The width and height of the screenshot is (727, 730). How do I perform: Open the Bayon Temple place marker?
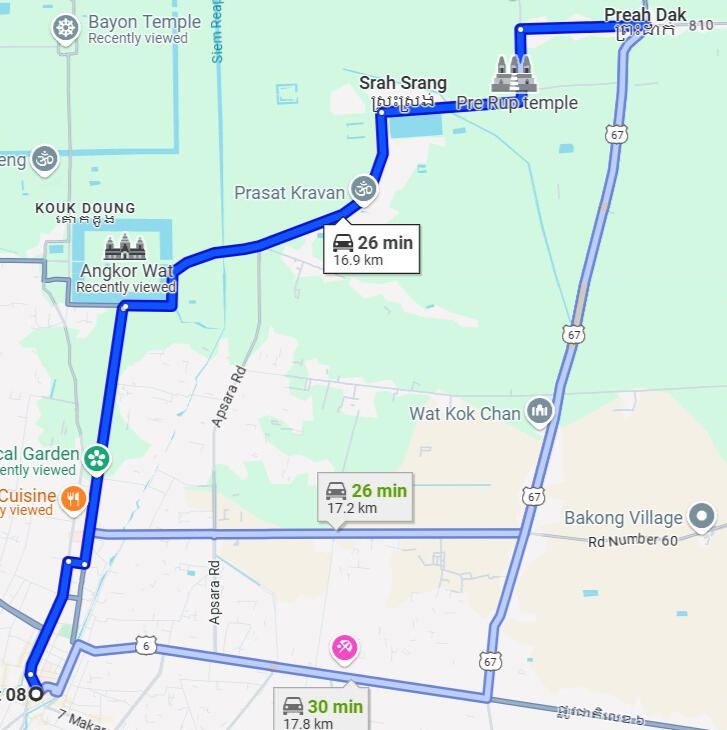pyautogui.click(x=66, y=28)
